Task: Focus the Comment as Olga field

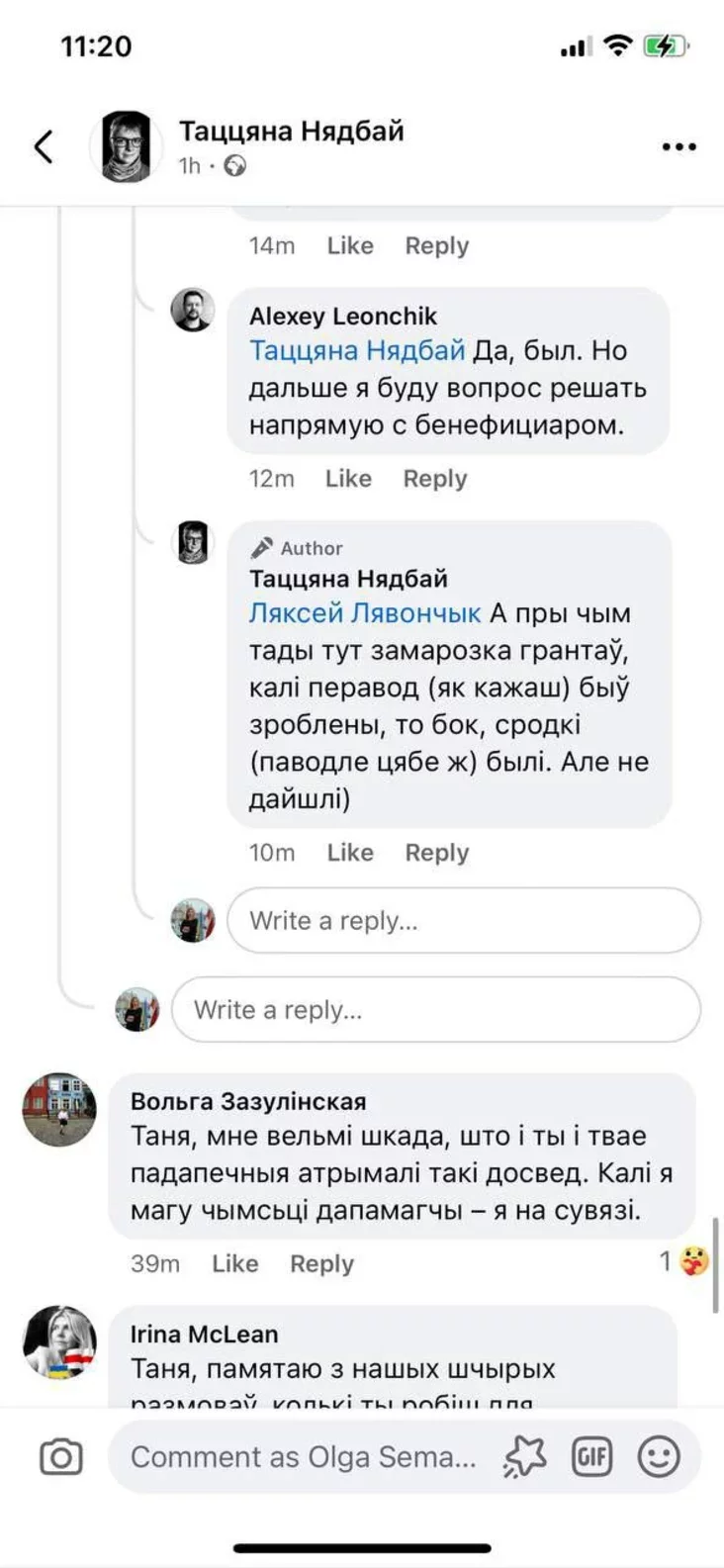Action: (303, 1456)
